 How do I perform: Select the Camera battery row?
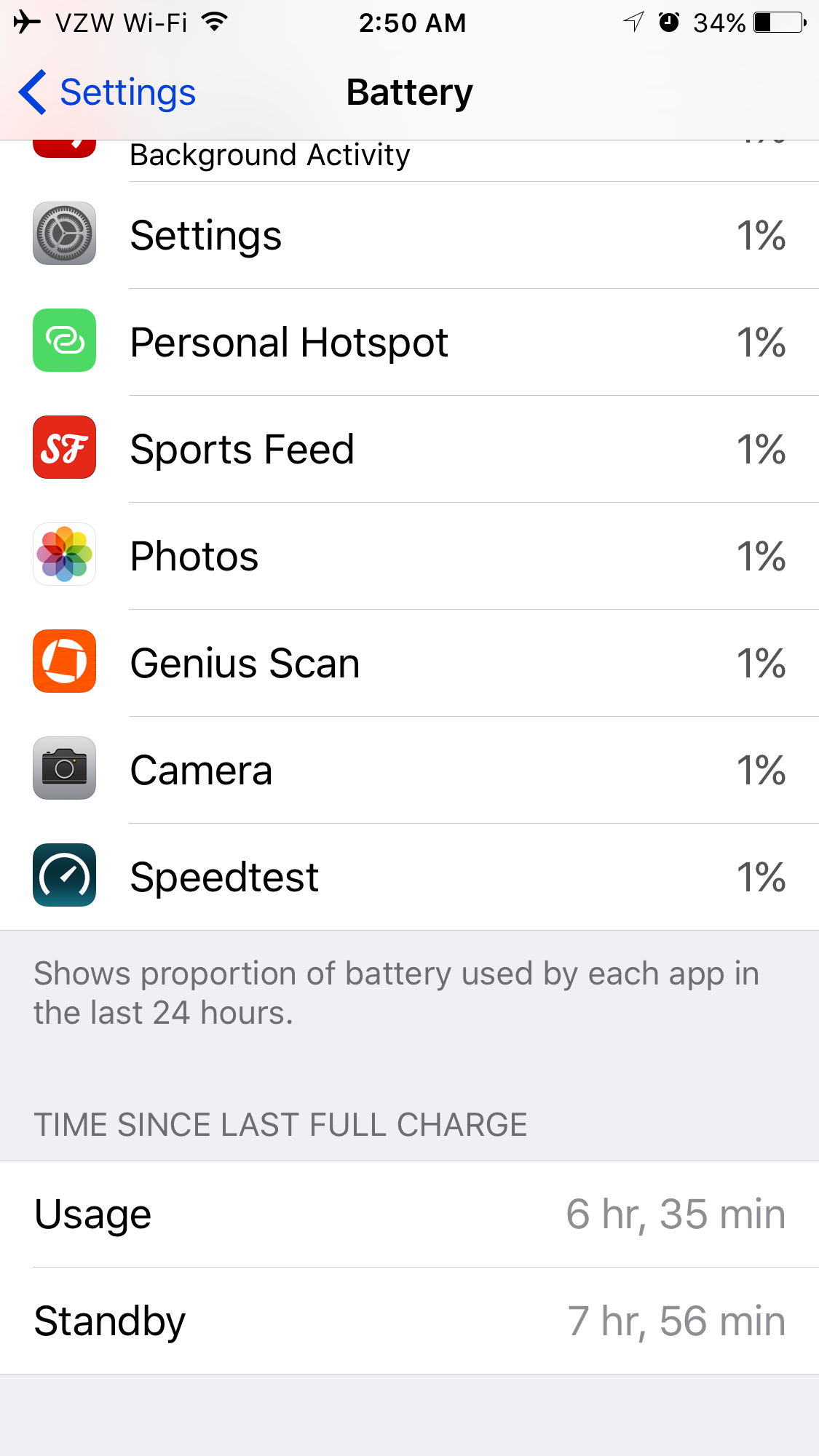[x=409, y=770]
